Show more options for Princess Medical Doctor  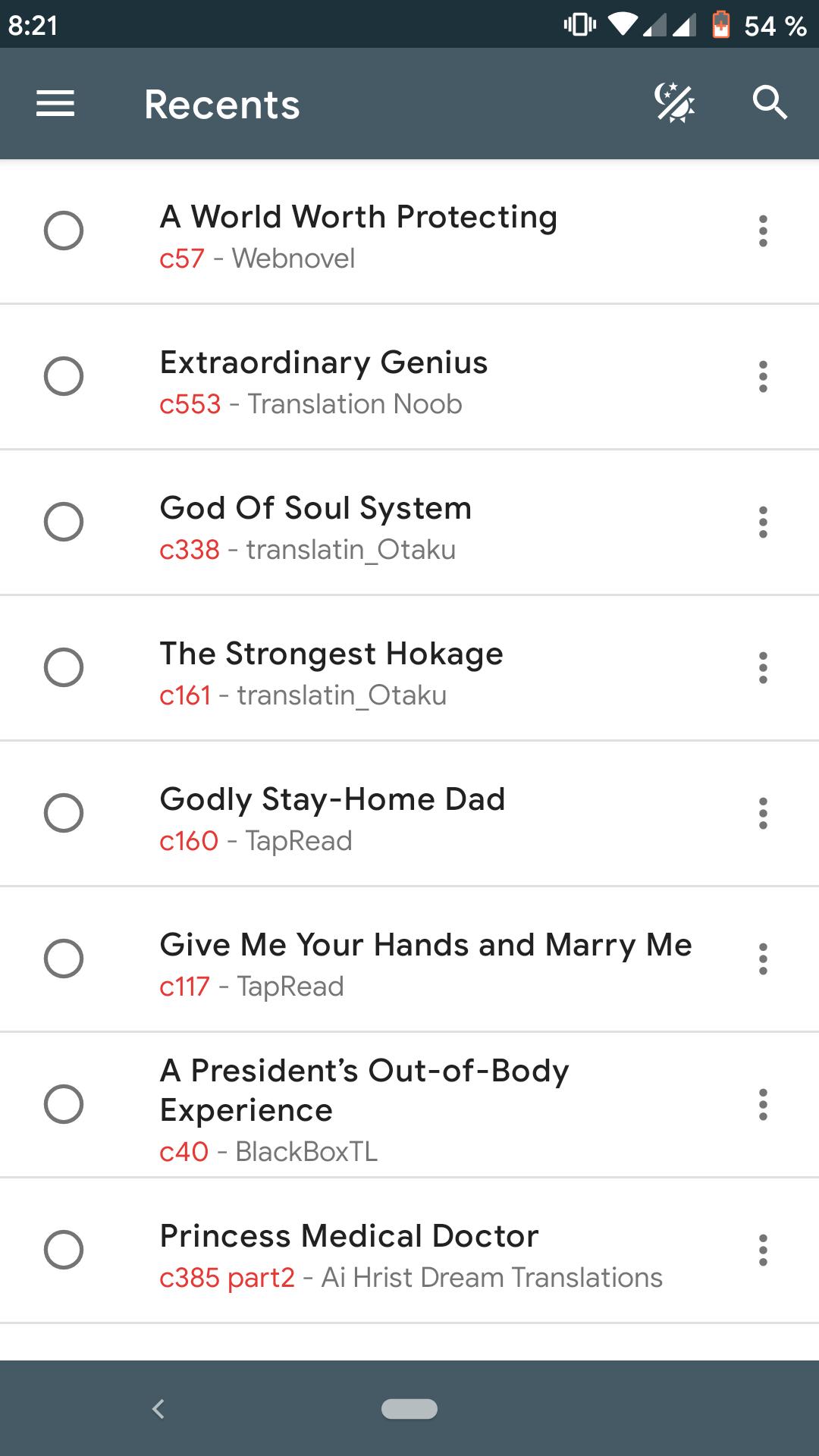(763, 1250)
